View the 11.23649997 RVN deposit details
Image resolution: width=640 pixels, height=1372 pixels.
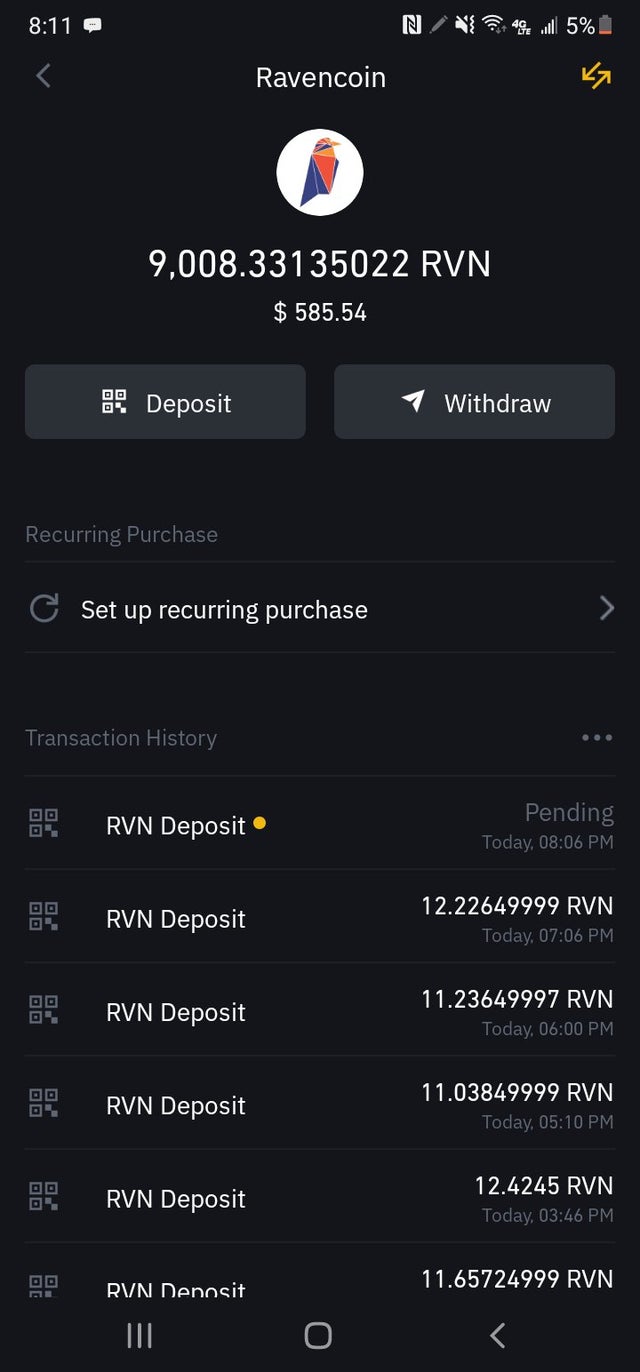click(320, 1010)
